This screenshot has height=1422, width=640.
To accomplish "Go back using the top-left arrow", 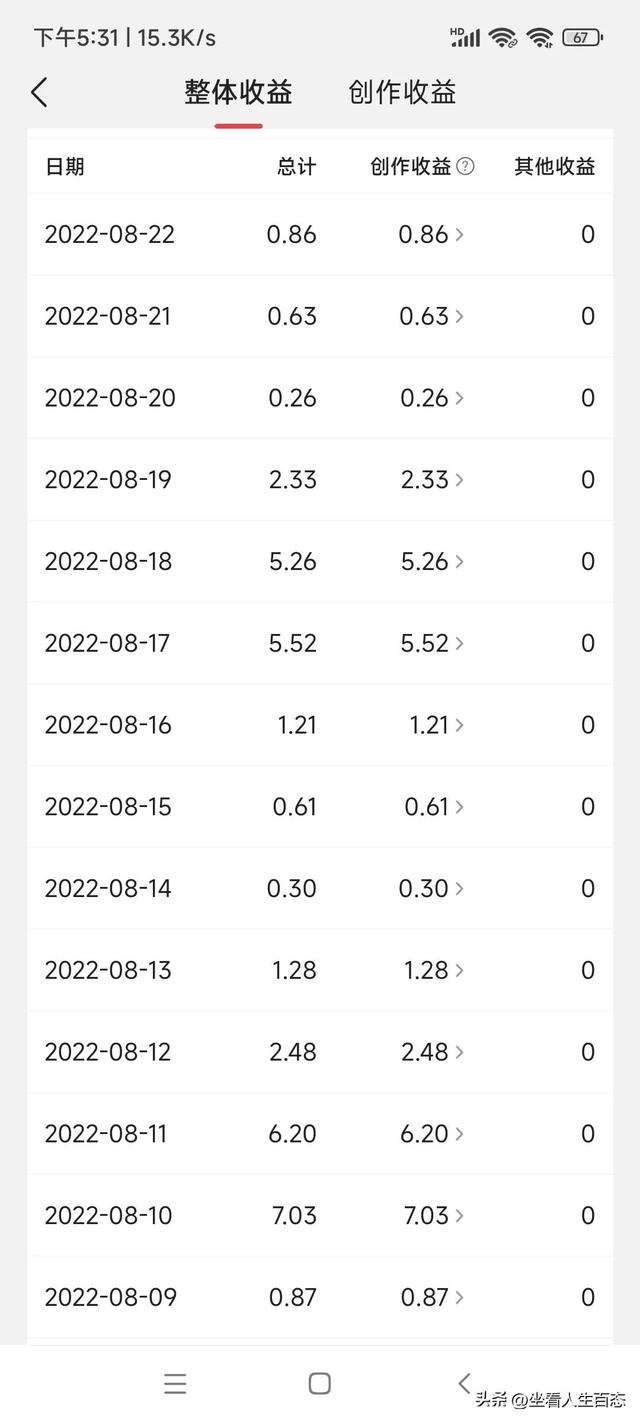I will coord(39,93).
